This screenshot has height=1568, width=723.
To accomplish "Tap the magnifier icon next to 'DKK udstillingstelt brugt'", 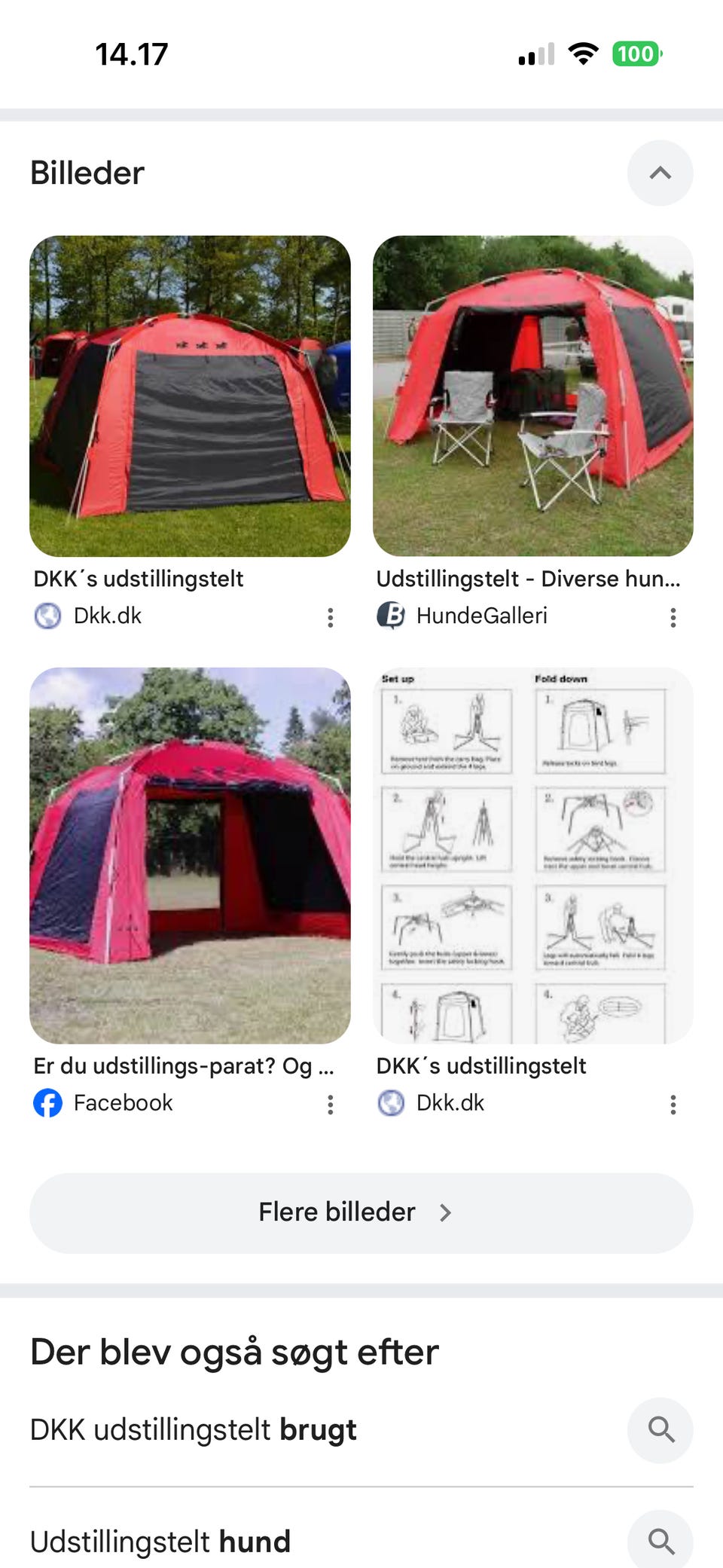I will click(x=660, y=1430).
